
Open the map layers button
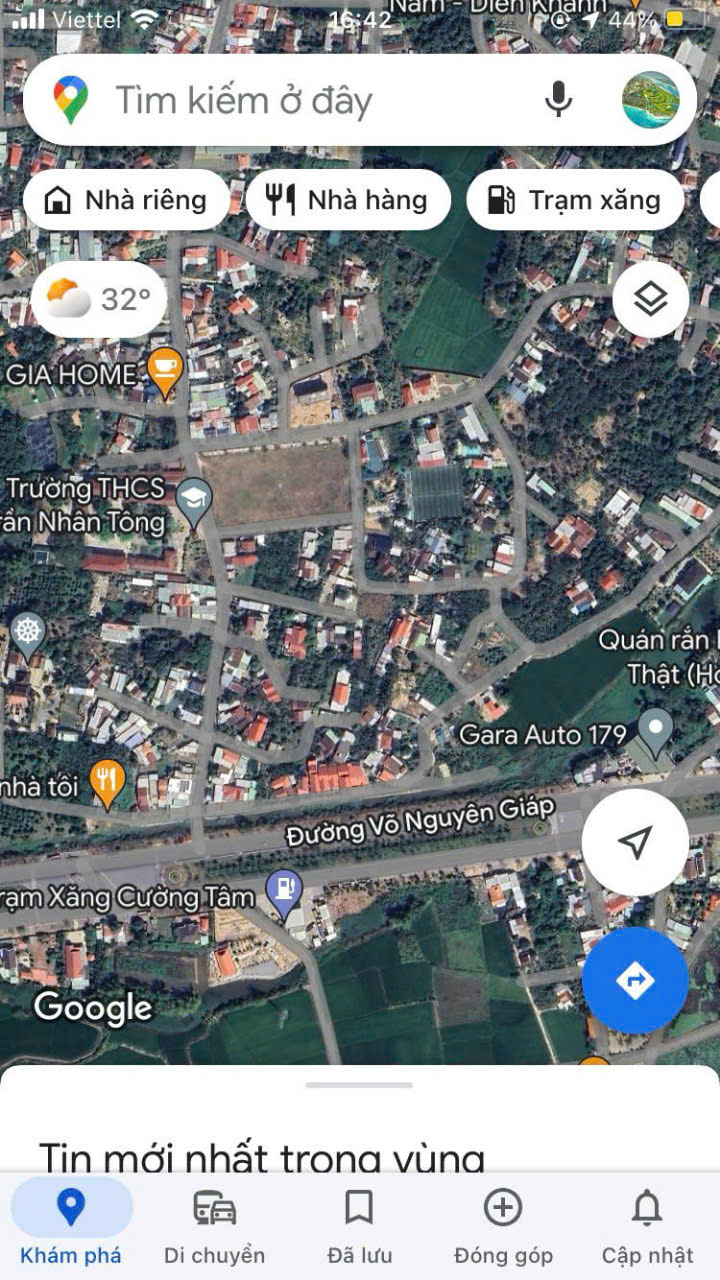(650, 298)
